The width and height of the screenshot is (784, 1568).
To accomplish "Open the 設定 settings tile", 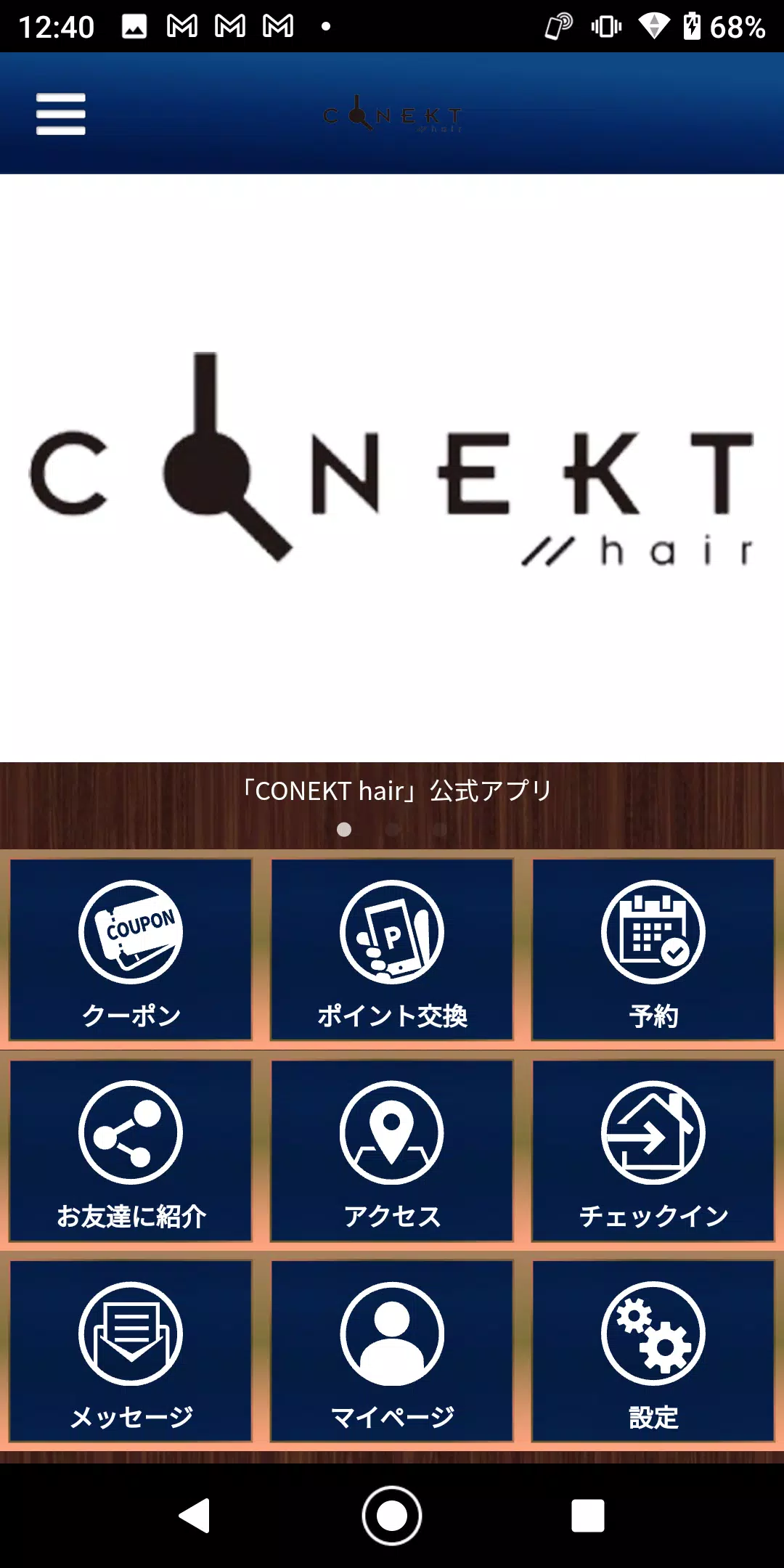I will [x=653, y=1351].
